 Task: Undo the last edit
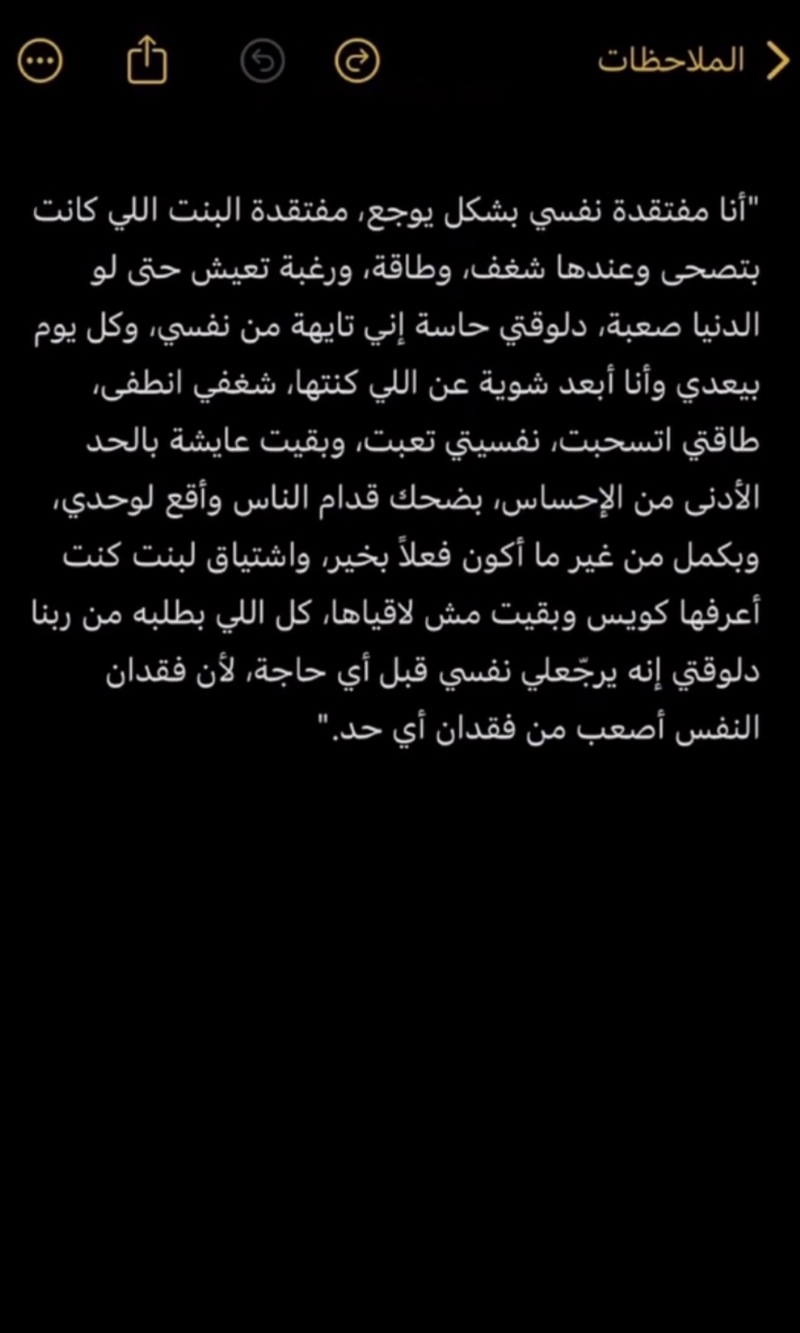(263, 62)
